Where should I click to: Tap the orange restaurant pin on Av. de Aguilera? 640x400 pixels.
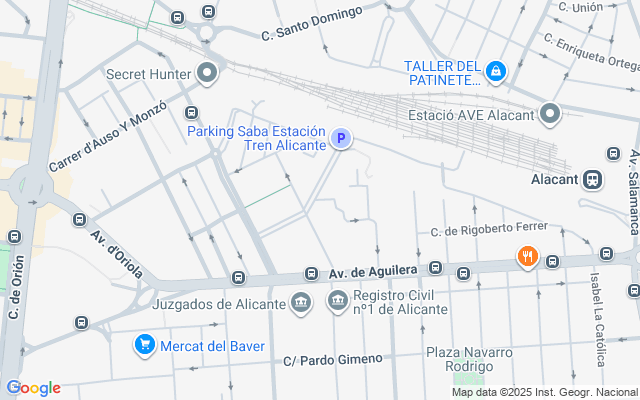[527, 258]
